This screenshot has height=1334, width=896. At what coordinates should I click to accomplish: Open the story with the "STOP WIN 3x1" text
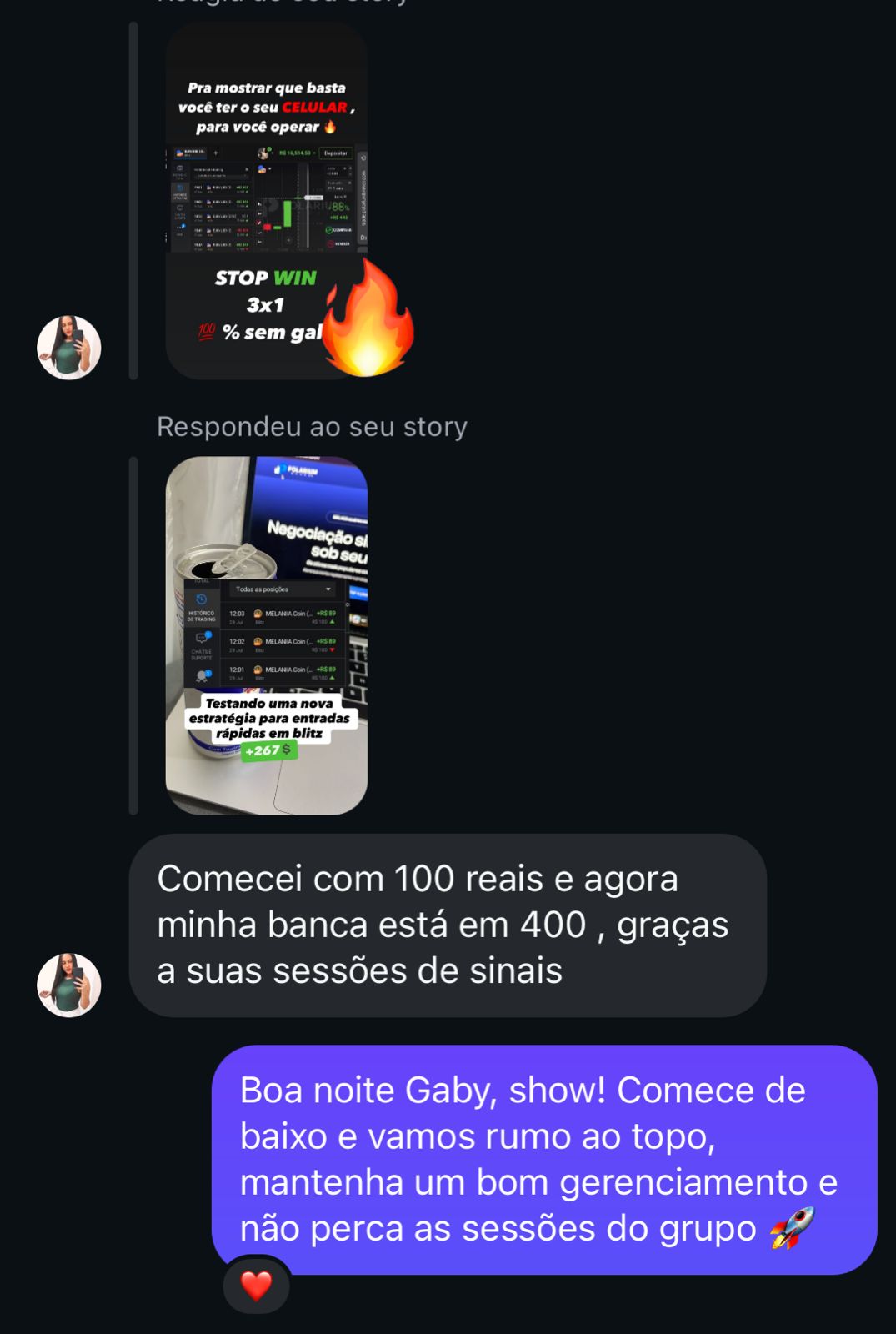(x=266, y=200)
